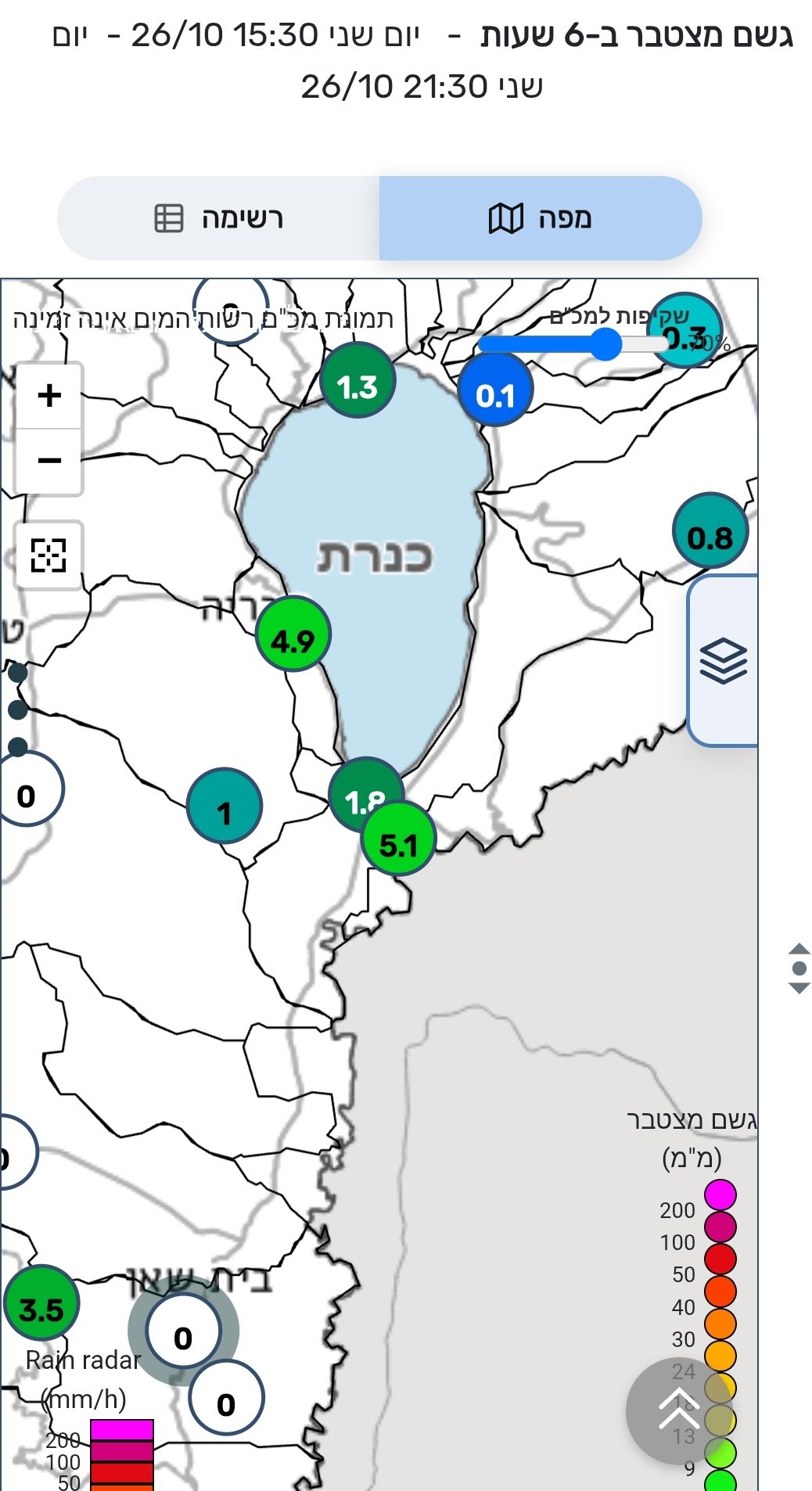812x1491 pixels.
Task: Open the 5.1 rain station marker
Action: tap(399, 839)
